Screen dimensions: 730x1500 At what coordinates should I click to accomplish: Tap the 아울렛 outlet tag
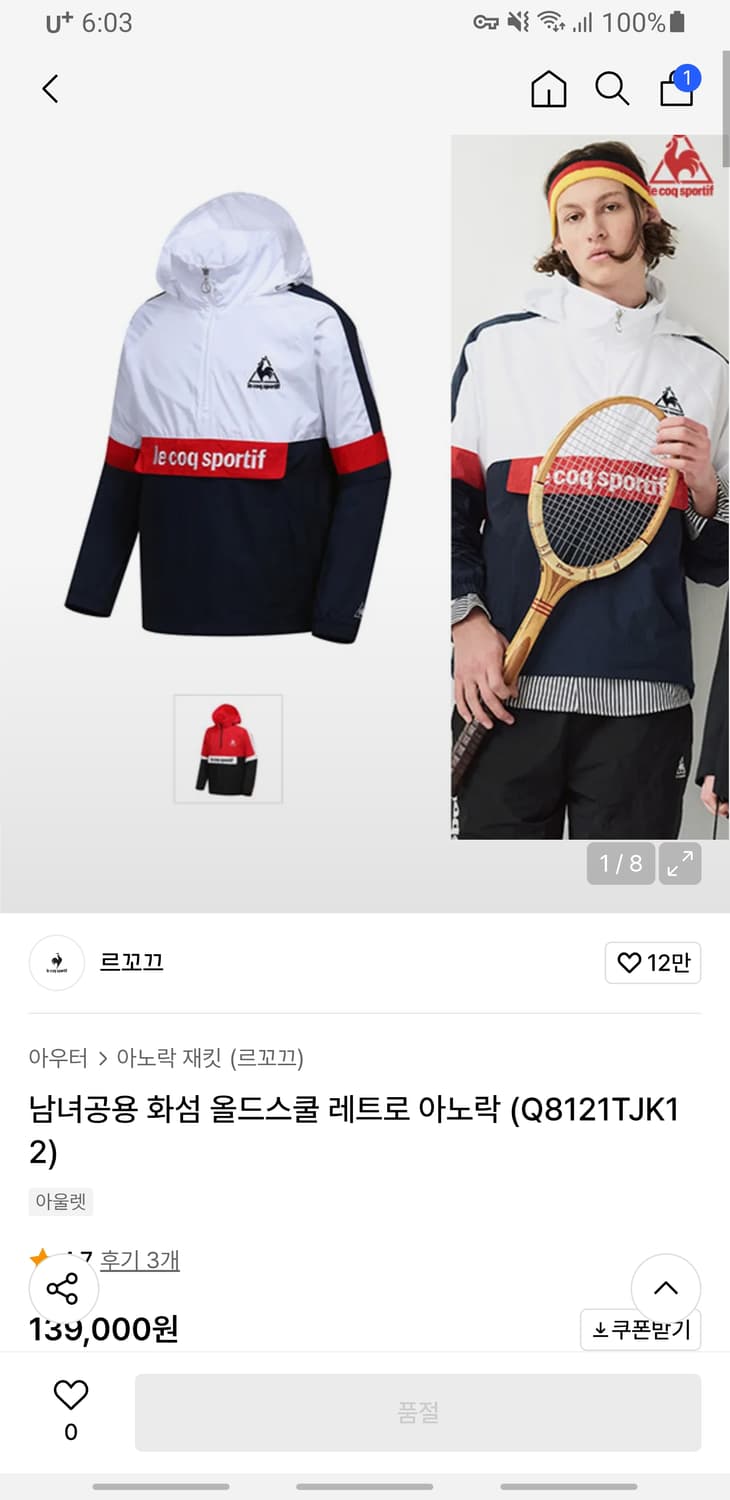click(60, 1201)
